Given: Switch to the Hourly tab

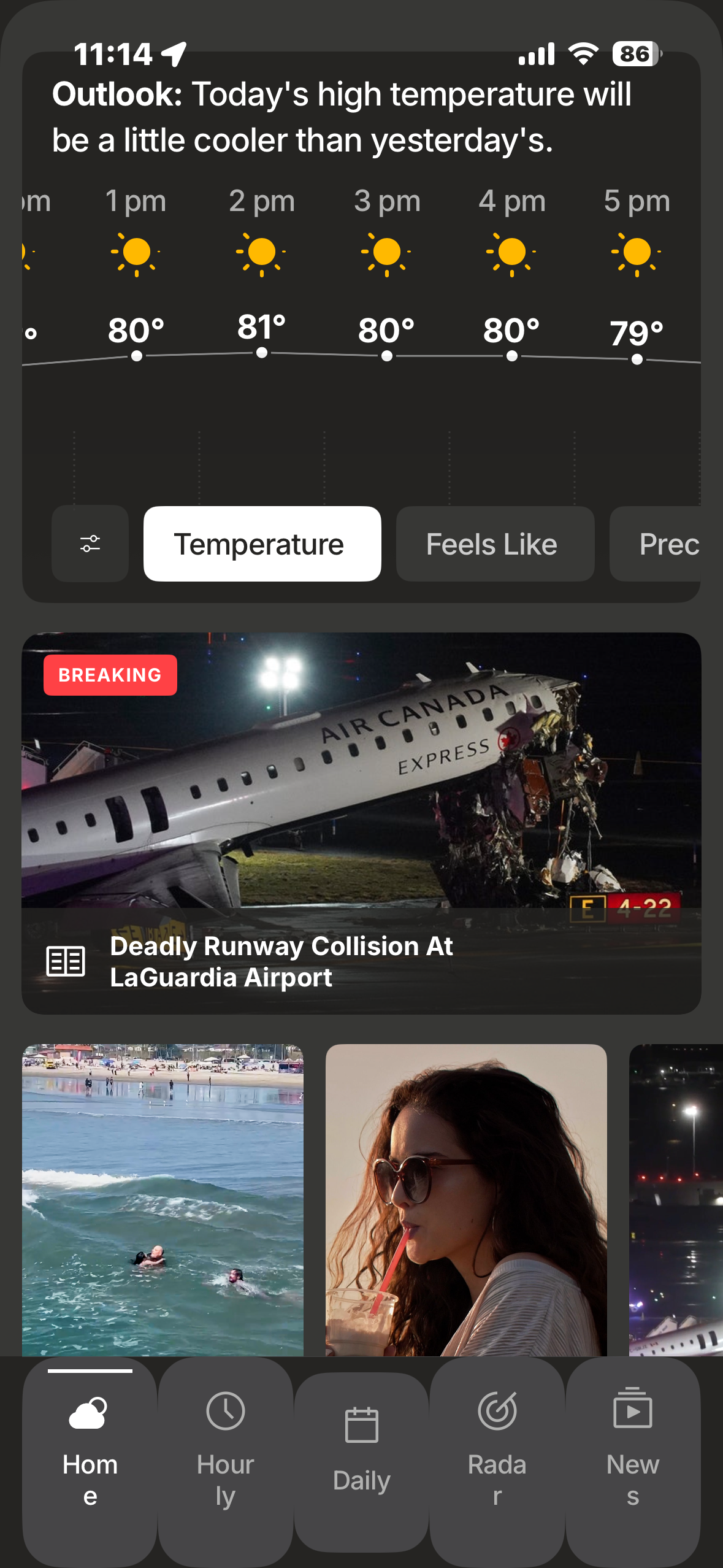Looking at the screenshot, I should coord(226,1459).
